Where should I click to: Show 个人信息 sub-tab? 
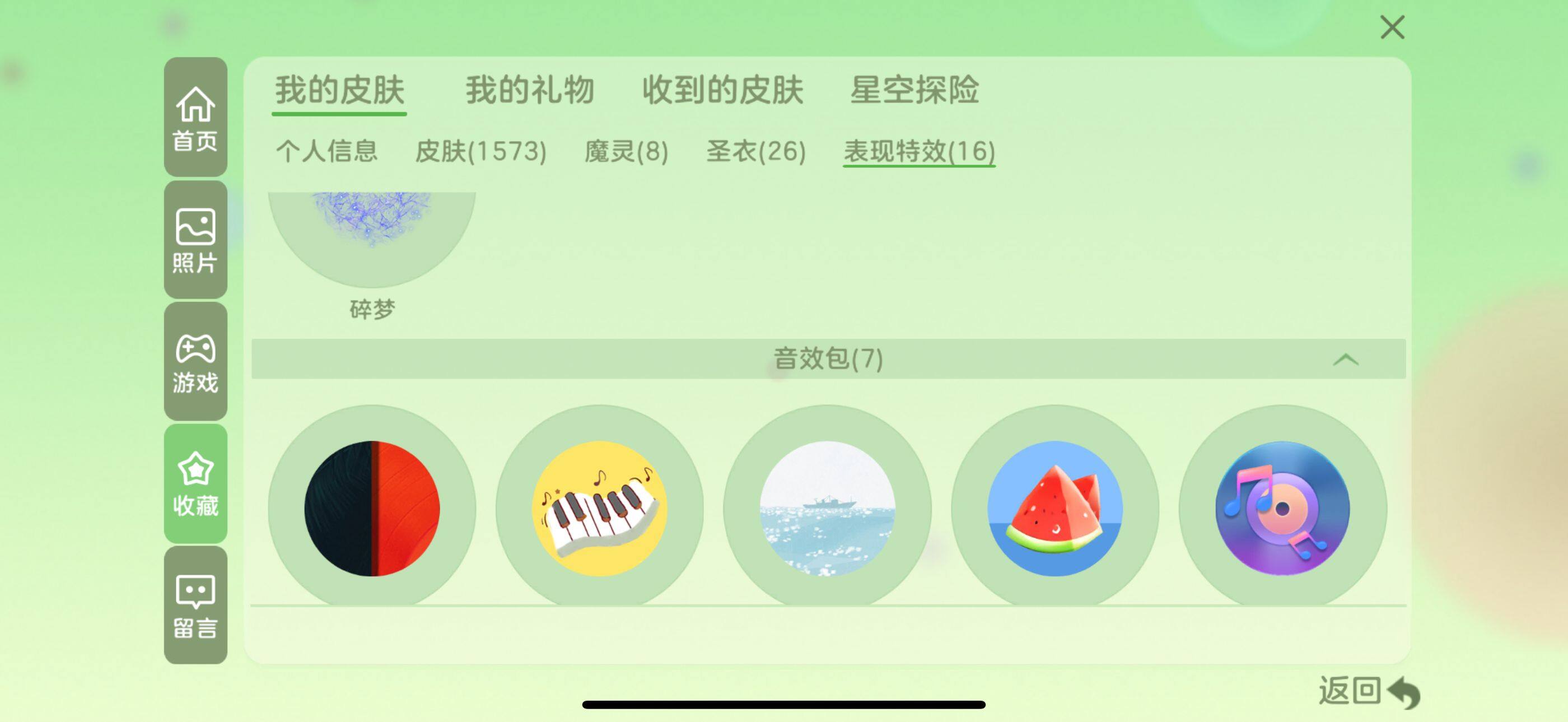coord(327,151)
